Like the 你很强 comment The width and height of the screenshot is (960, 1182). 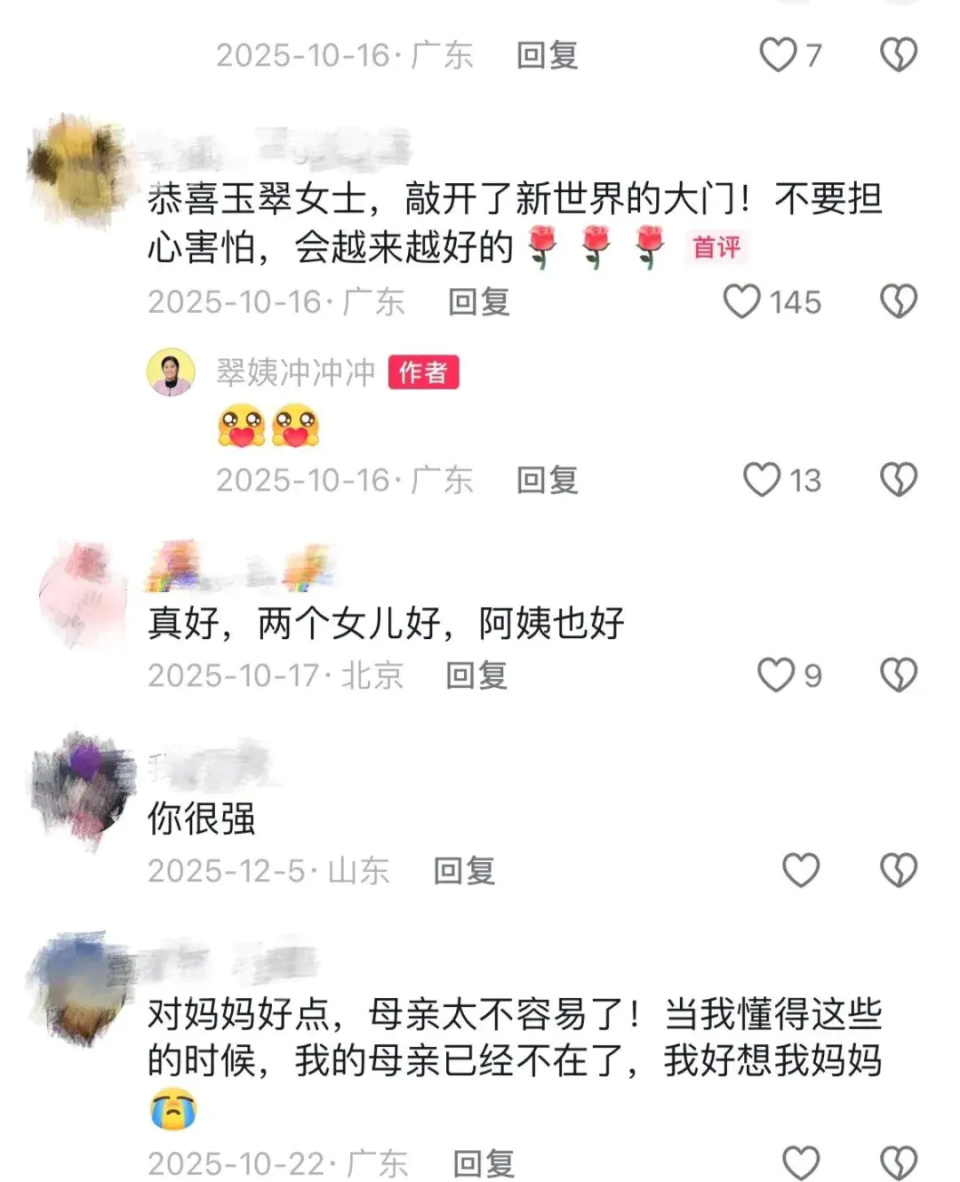coord(800,871)
